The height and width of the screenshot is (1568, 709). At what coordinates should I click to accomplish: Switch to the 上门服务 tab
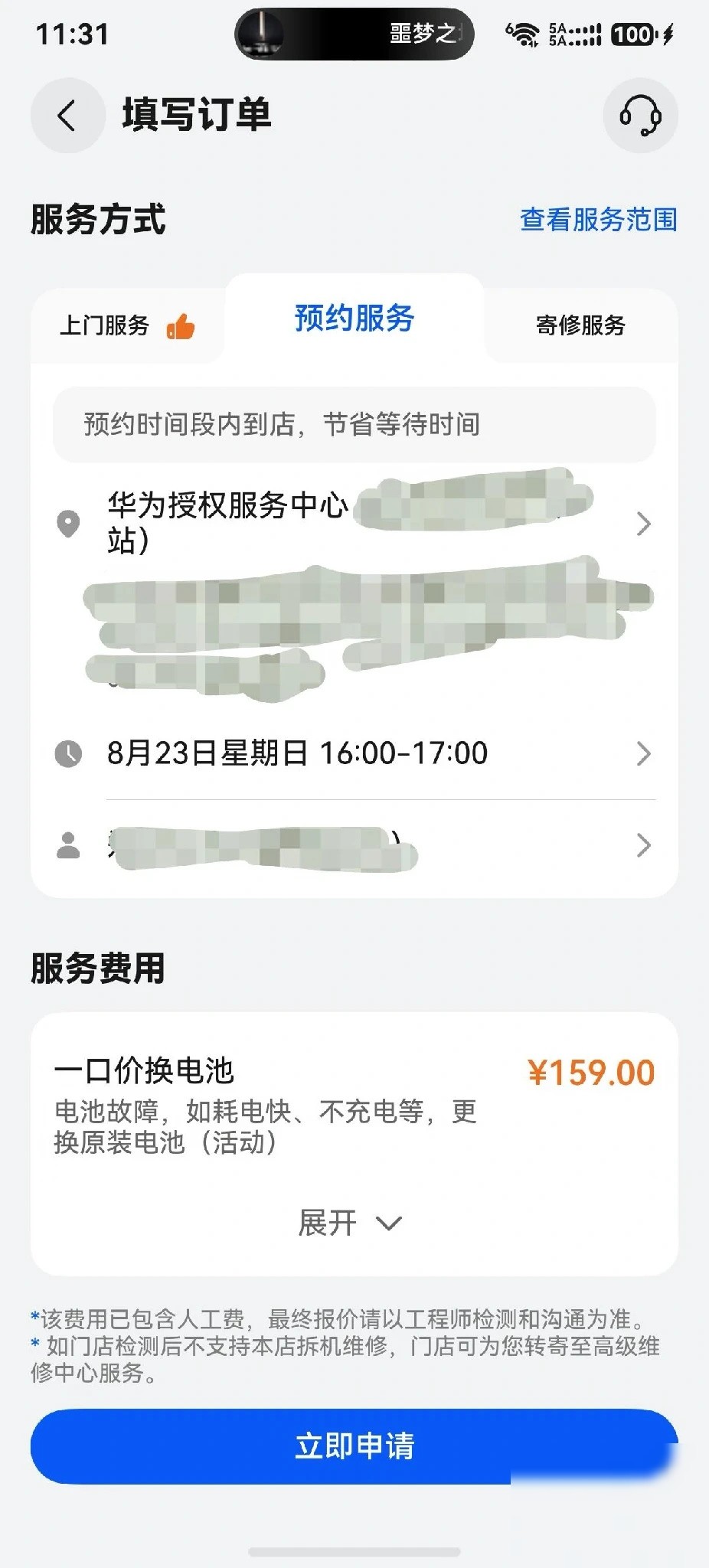(x=127, y=325)
